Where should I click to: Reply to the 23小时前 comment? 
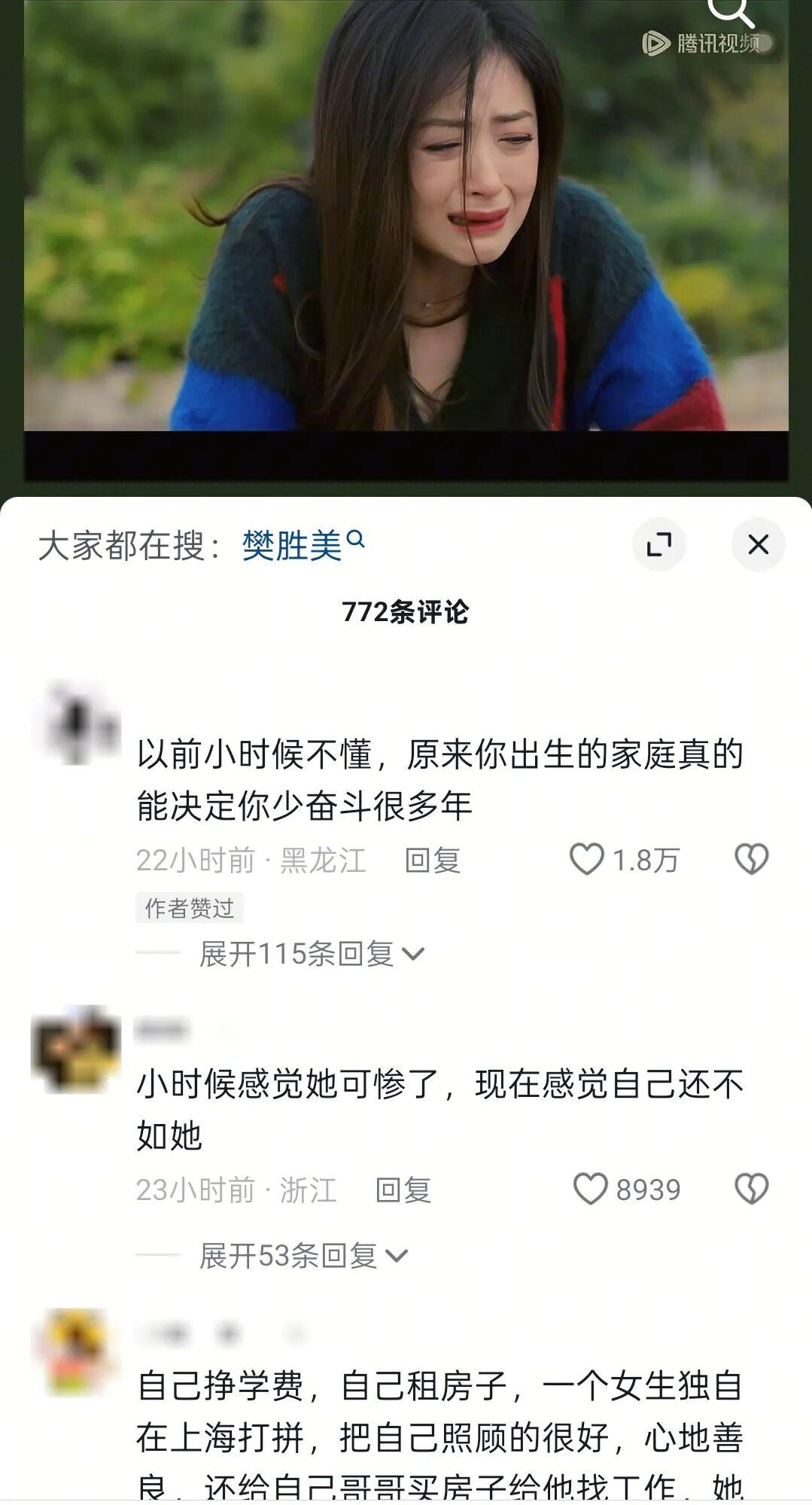[x=403, y=1190]
